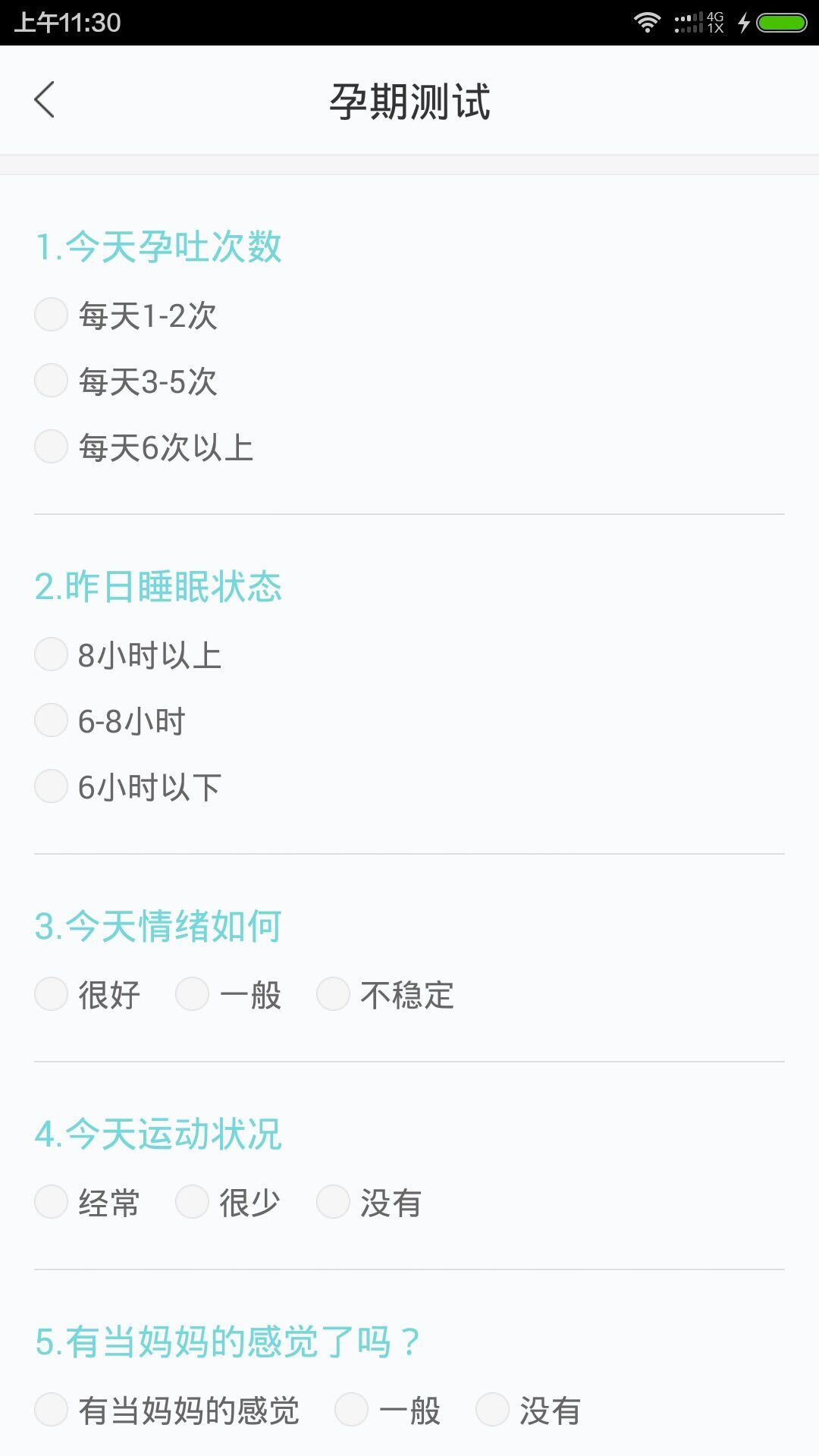Select 8小时以上 for sleep status
The height and width of the screenshot is (1456, 819).
coord(52,654)
